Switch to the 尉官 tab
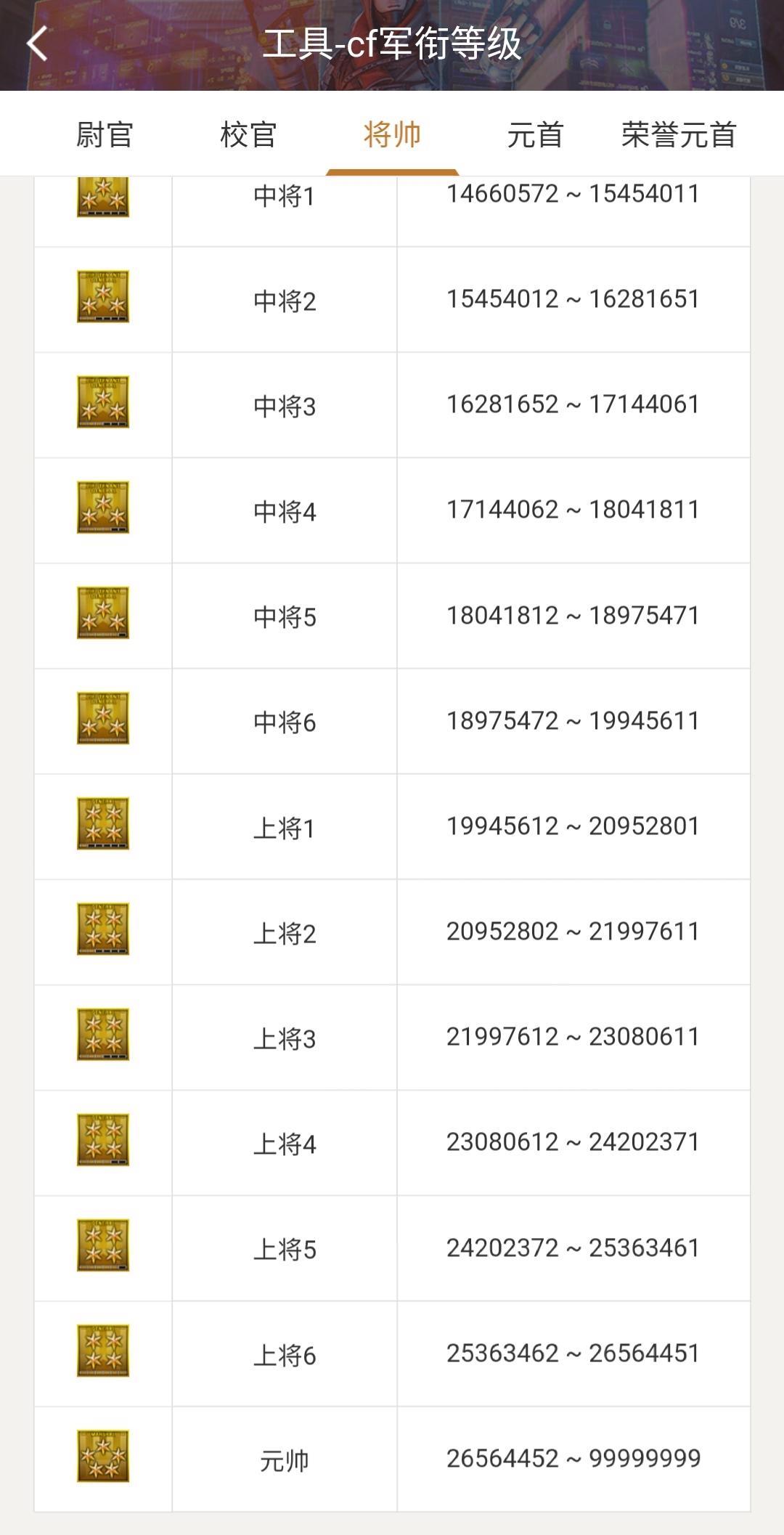 click(105, 135)
